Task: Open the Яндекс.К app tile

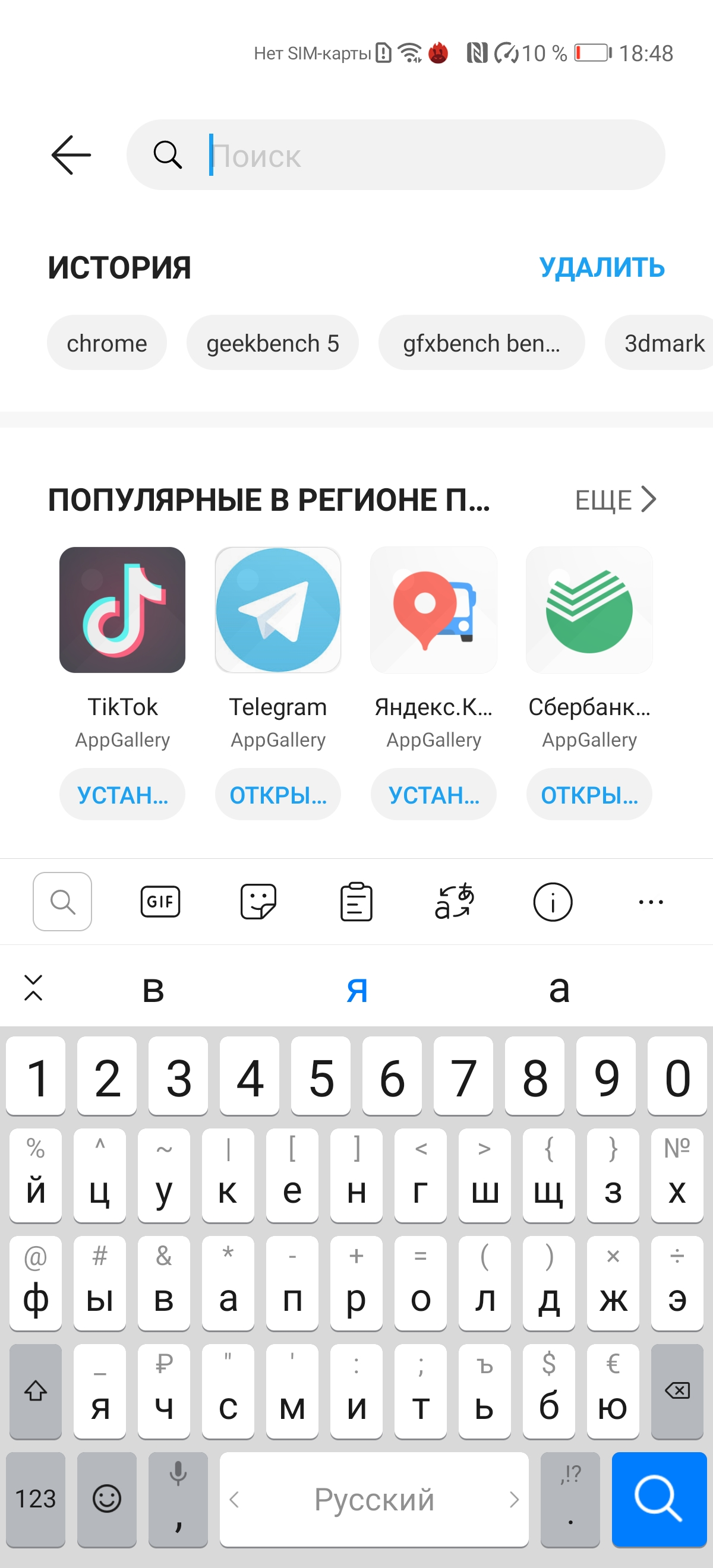Action: [434, 610]
